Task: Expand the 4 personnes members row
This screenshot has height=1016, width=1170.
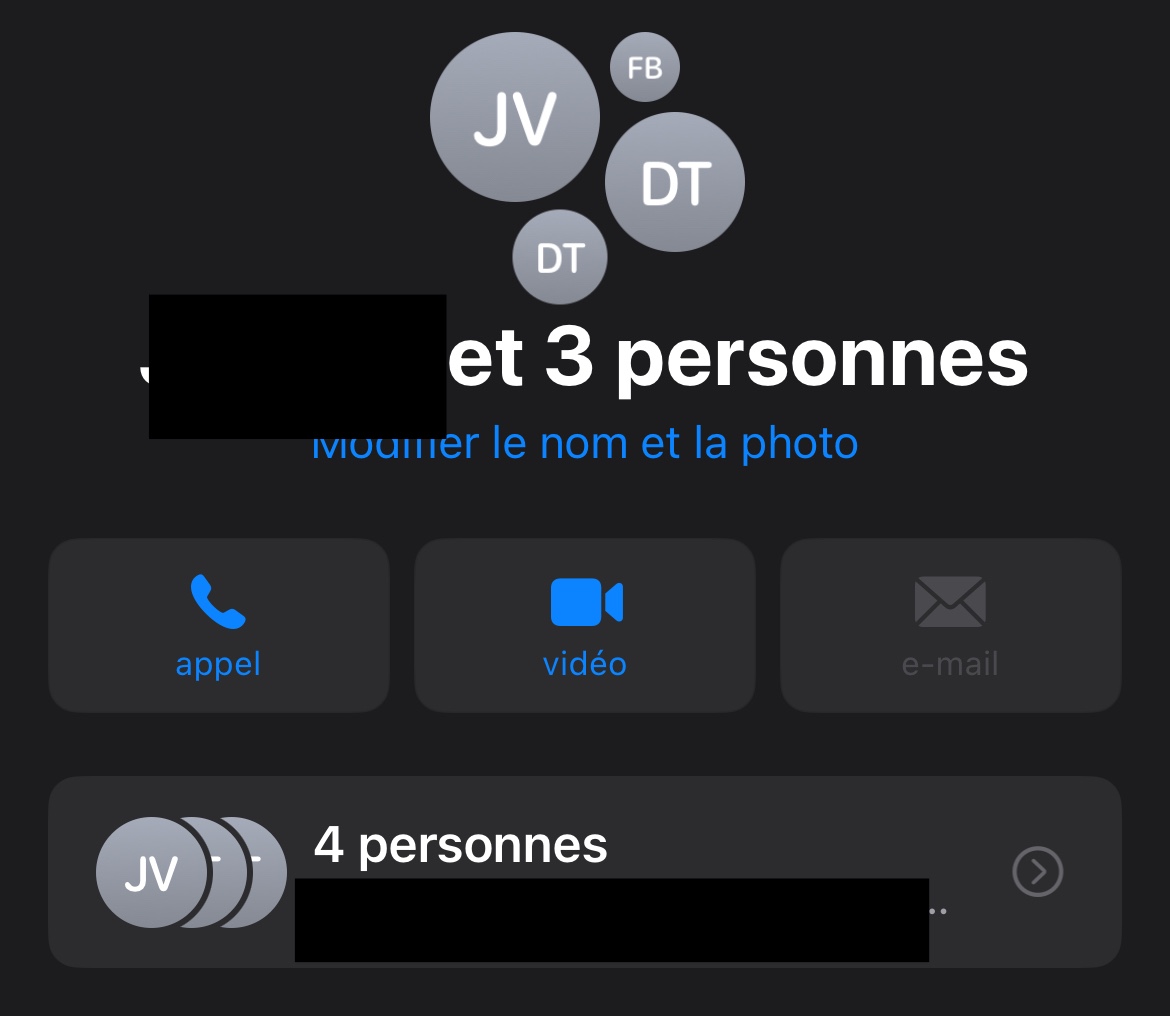Action: (1037, 872)
